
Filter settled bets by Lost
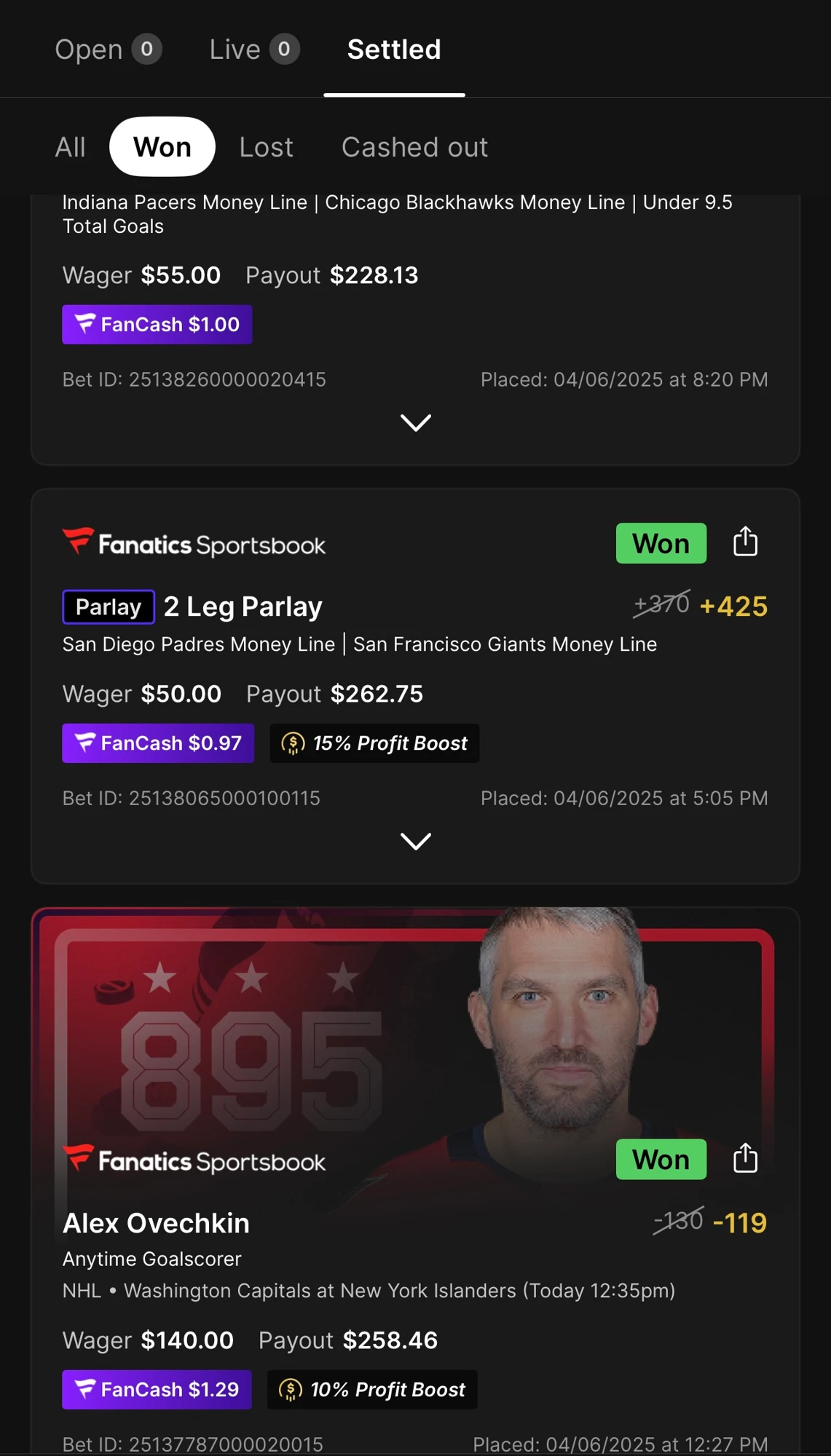coord(266,147)
